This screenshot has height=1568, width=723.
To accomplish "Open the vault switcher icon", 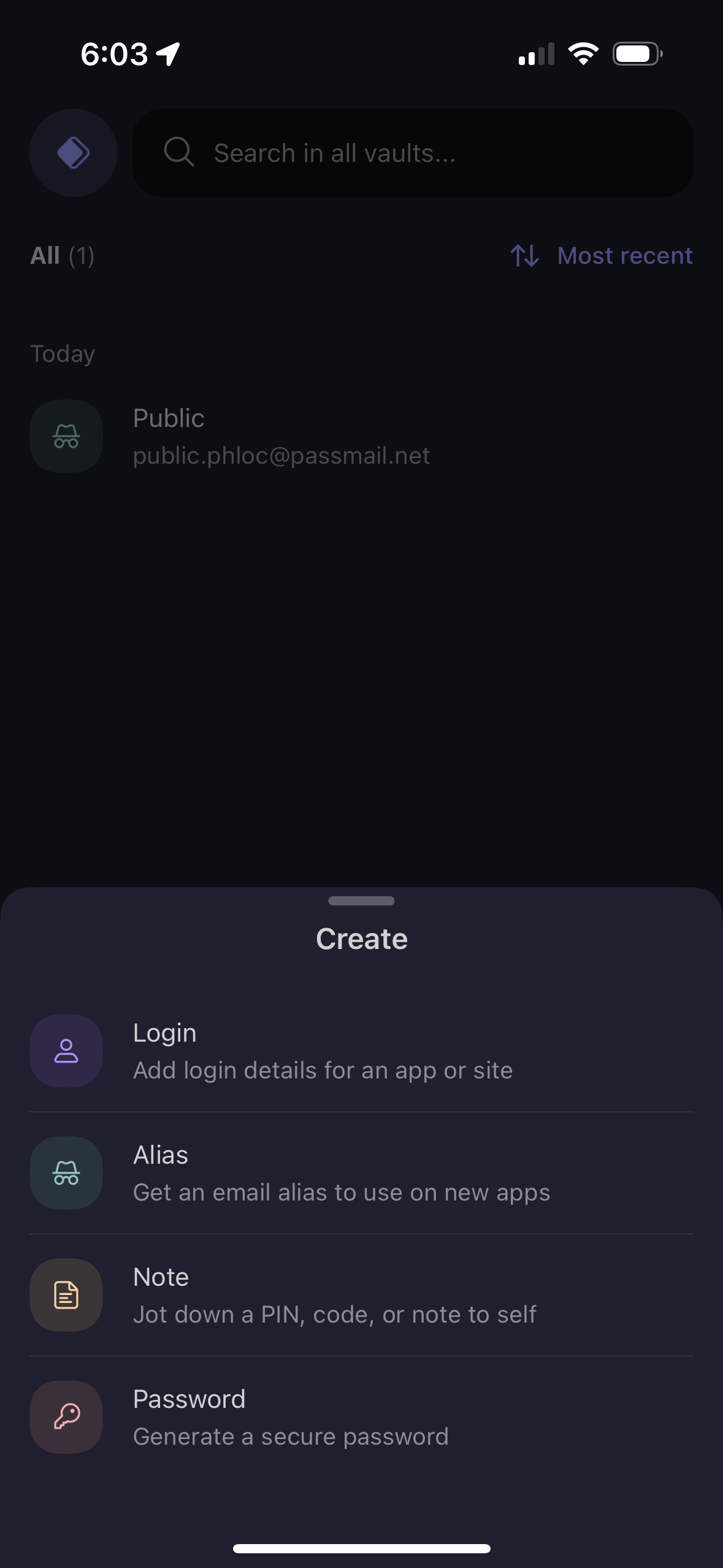I will 74,153.
